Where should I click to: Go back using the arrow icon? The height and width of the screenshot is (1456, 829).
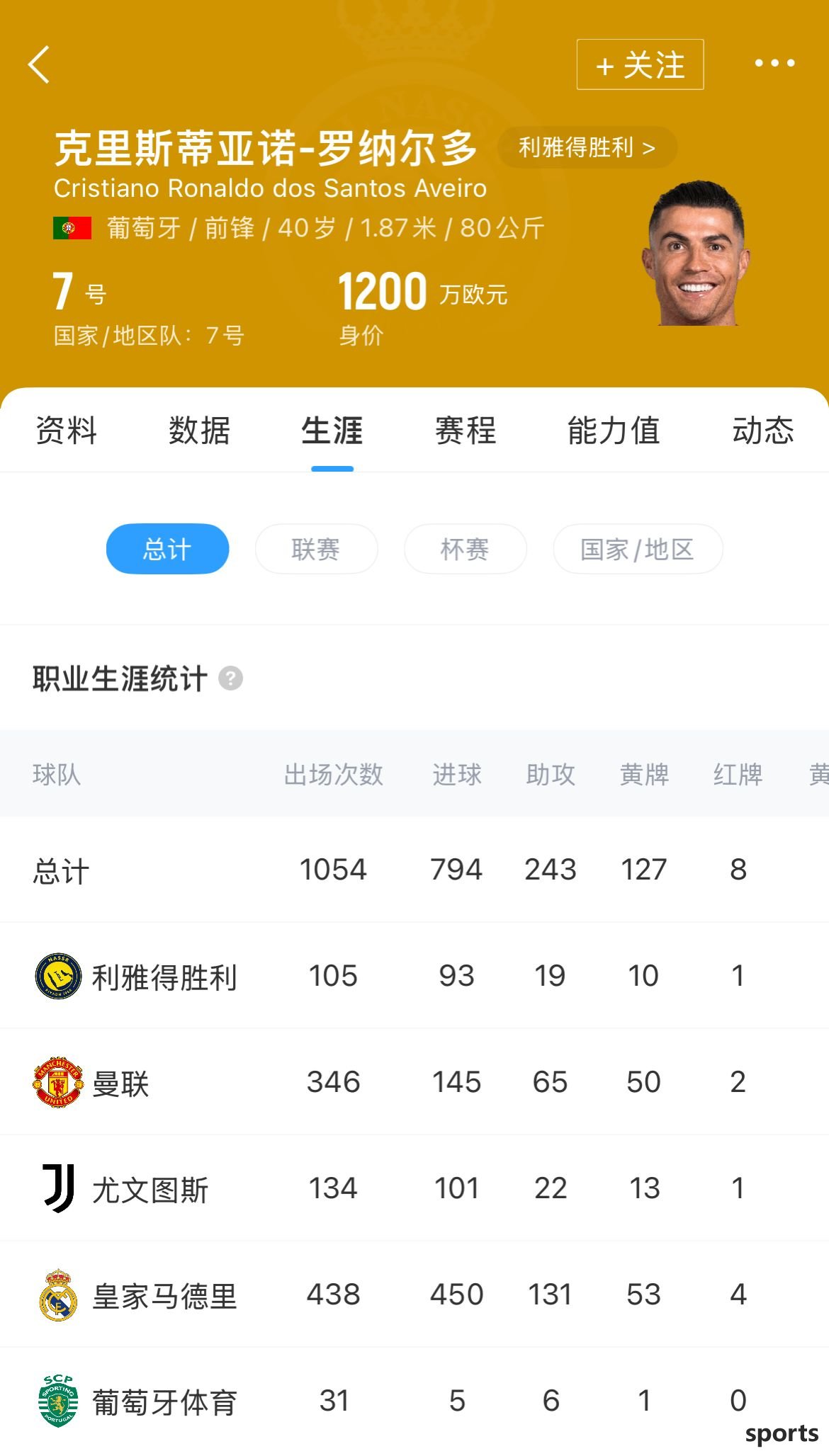[x=40, y=64]
